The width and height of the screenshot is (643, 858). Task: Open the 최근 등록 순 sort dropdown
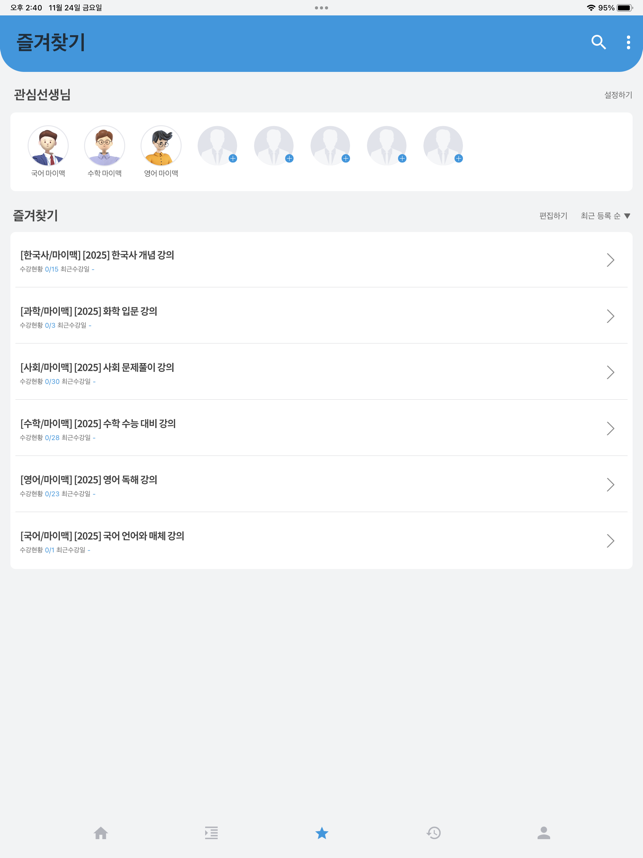coord(605,216)
